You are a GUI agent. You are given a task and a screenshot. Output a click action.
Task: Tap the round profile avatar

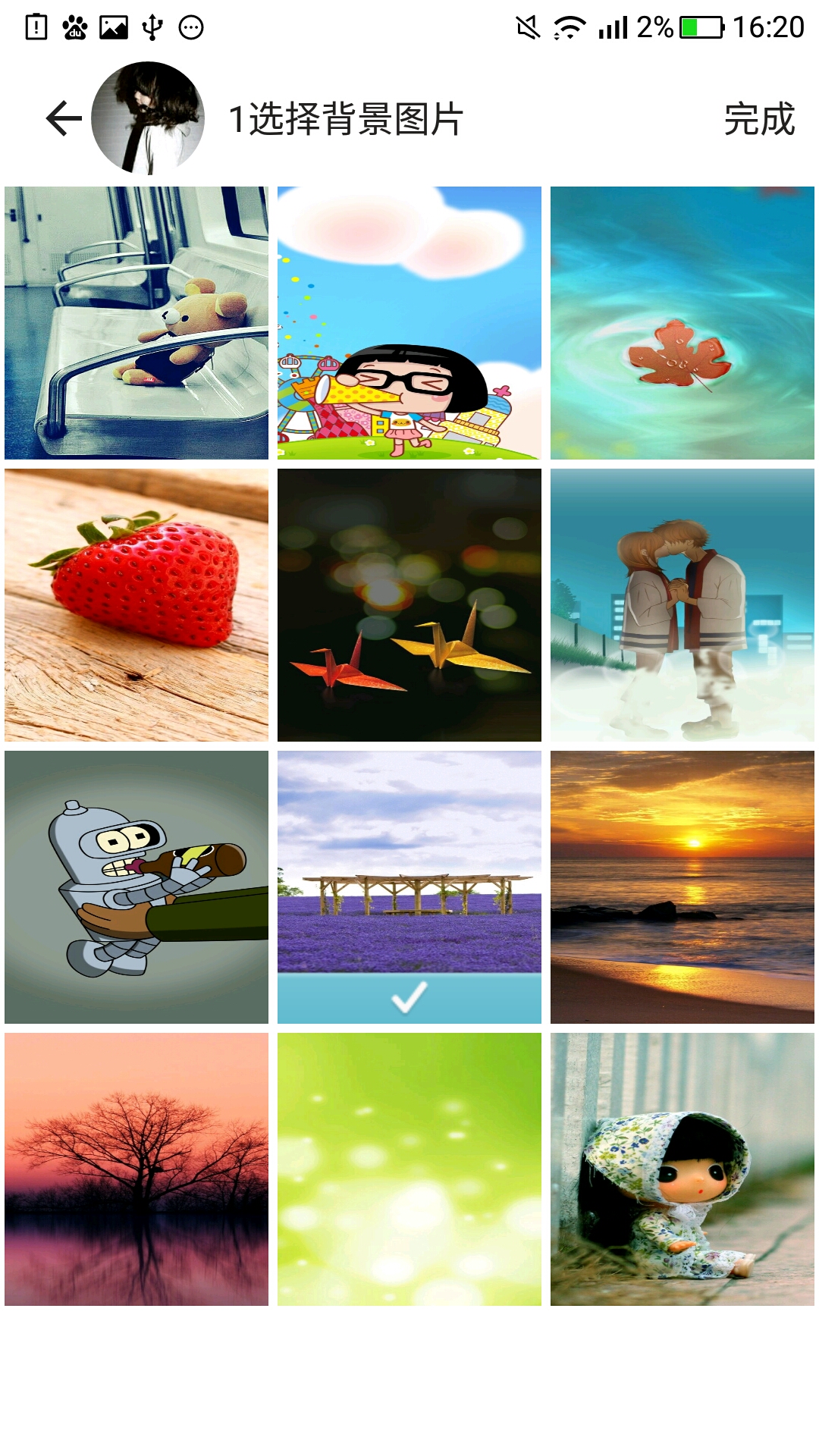[148, 118]
